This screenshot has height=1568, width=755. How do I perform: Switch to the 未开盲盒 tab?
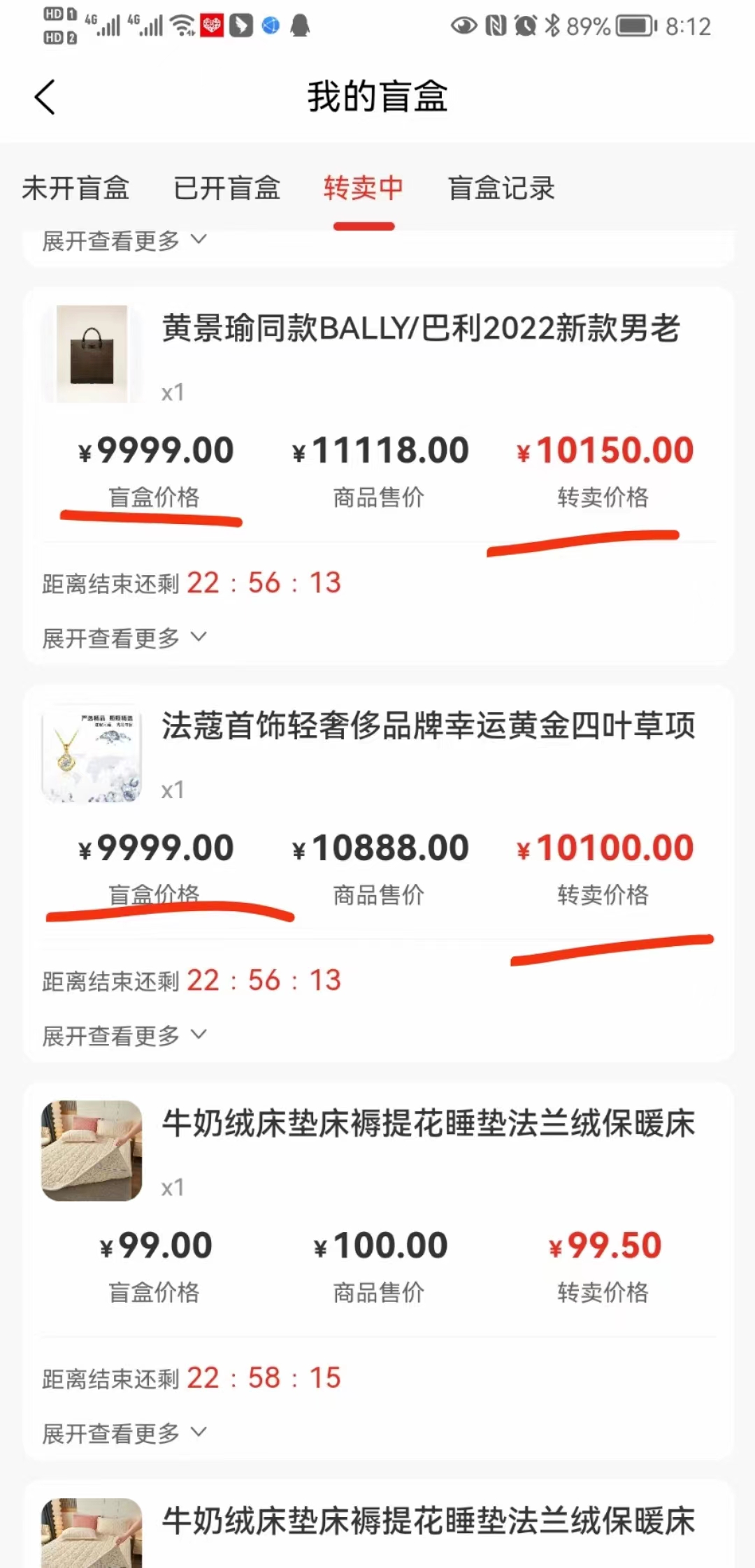tap(75, 189)
